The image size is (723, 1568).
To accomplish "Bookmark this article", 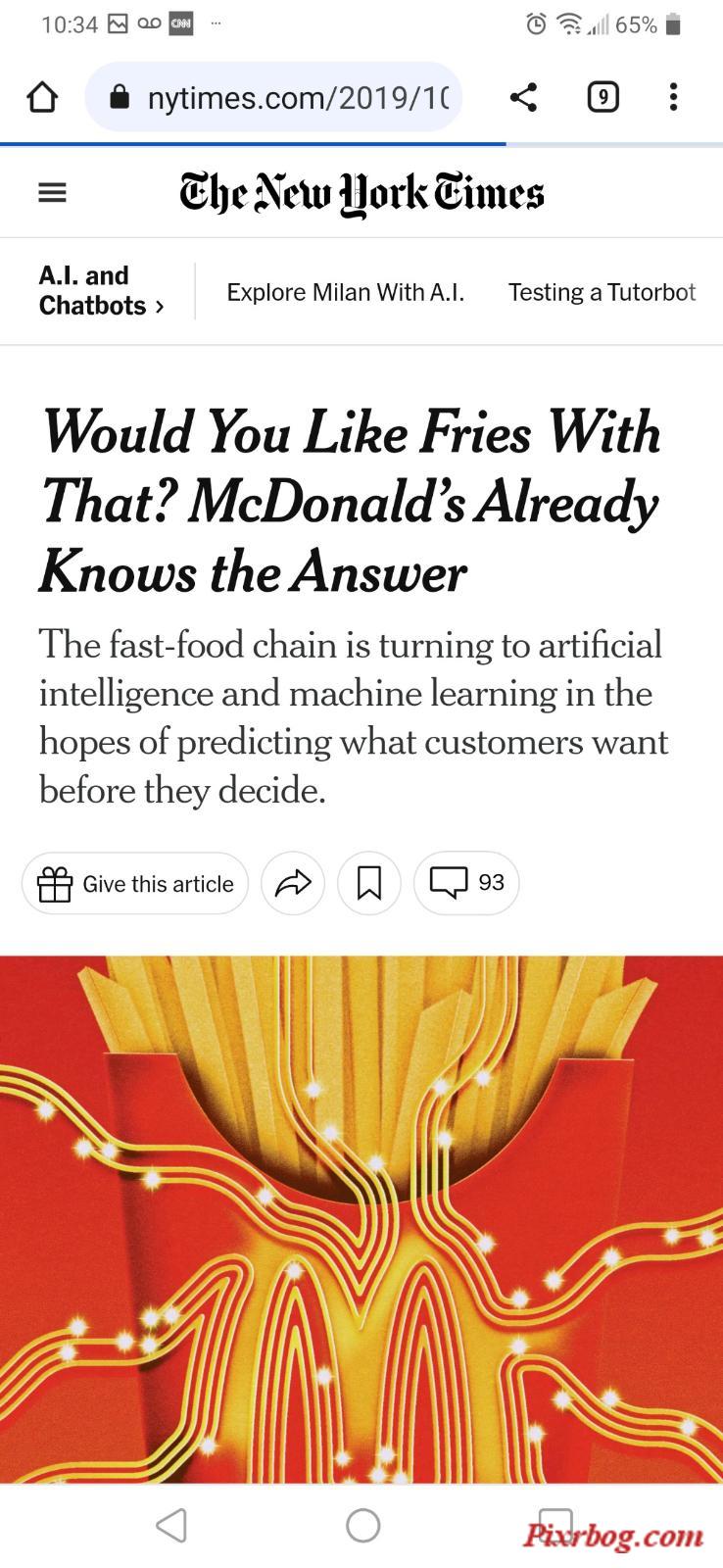I will [369, 884].
